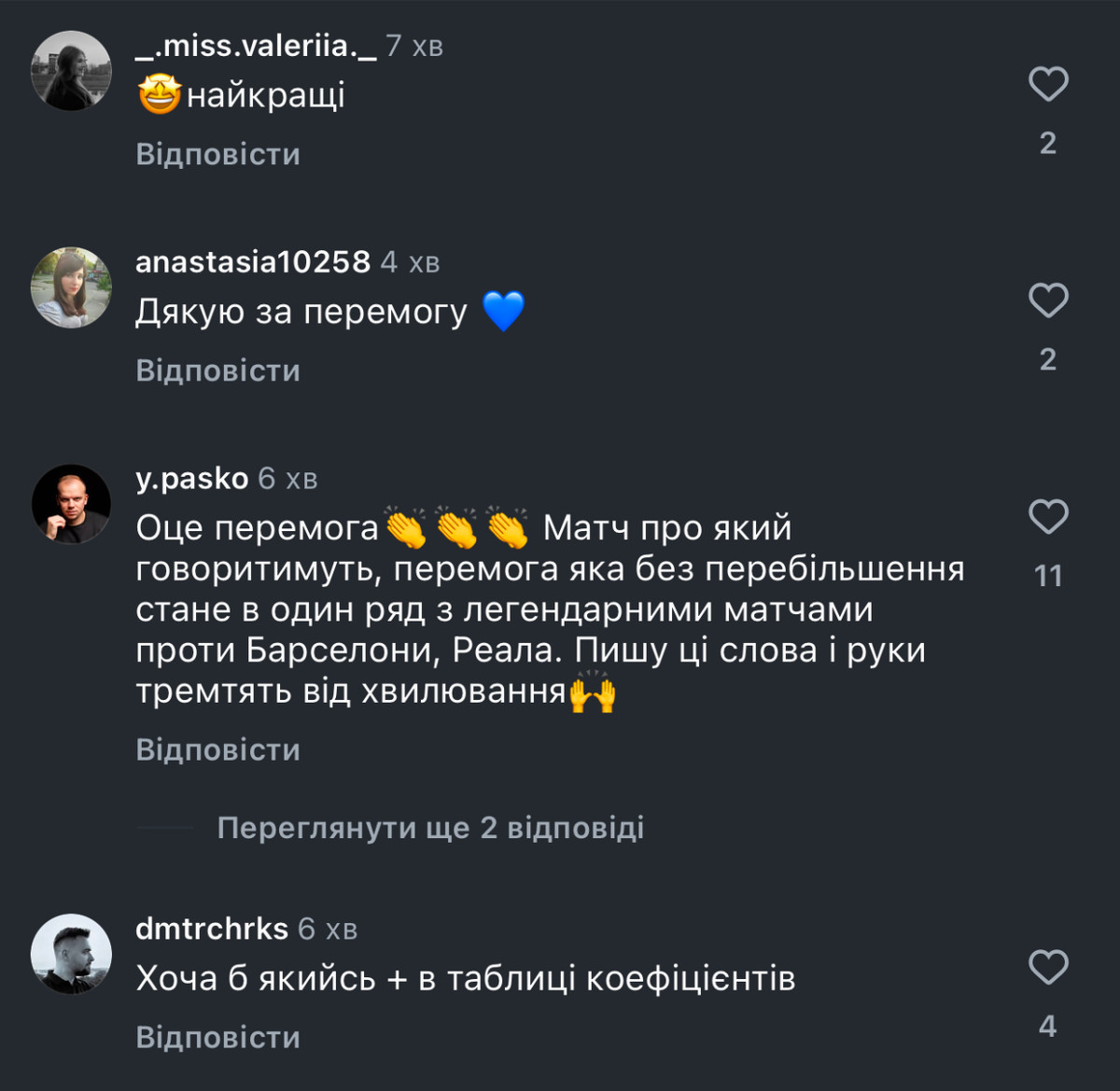1120x1091 pixels.
Task: Expand 2 more replies under y.pasko
Action: tap(430, 828)
